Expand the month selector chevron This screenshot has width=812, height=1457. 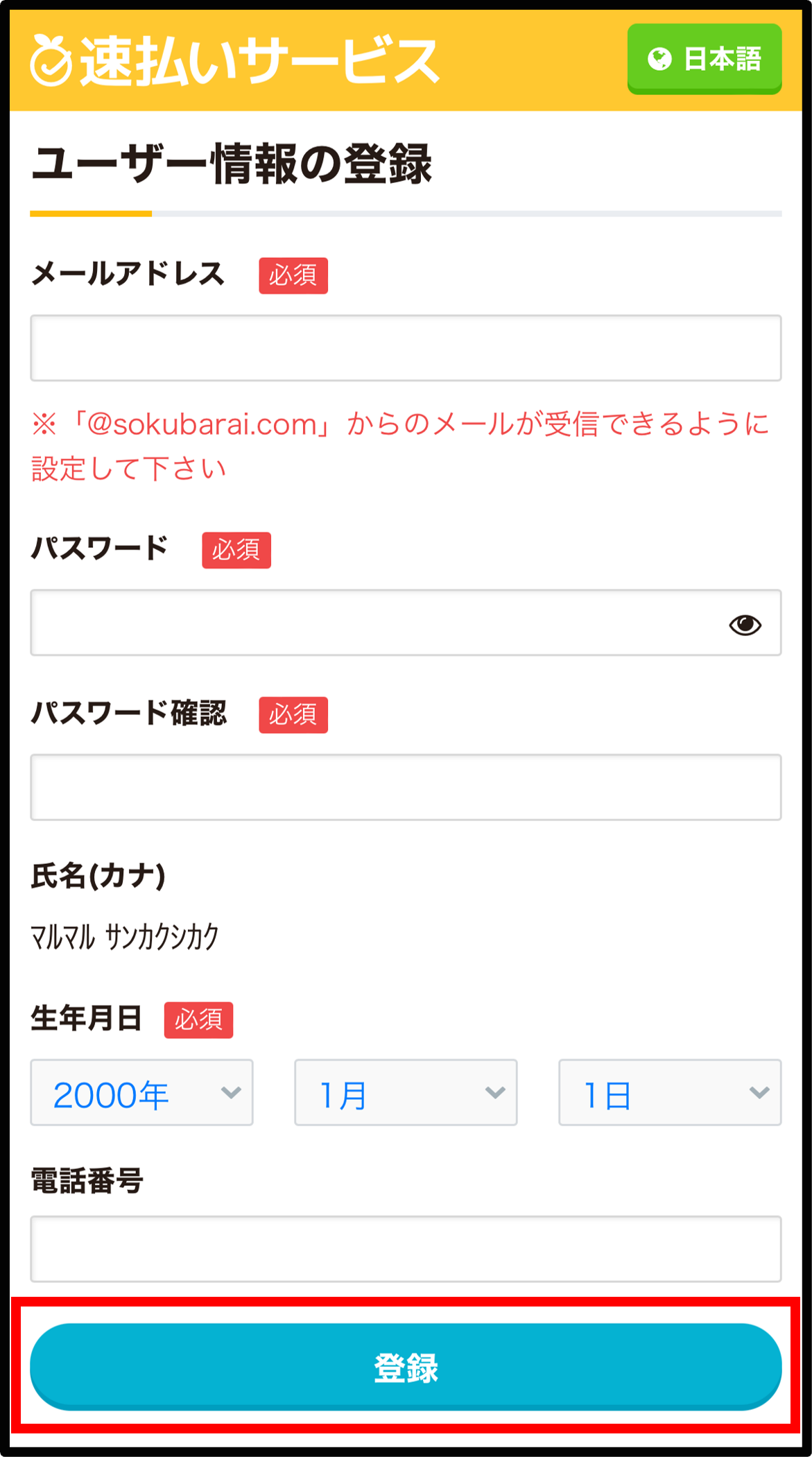494,1094
